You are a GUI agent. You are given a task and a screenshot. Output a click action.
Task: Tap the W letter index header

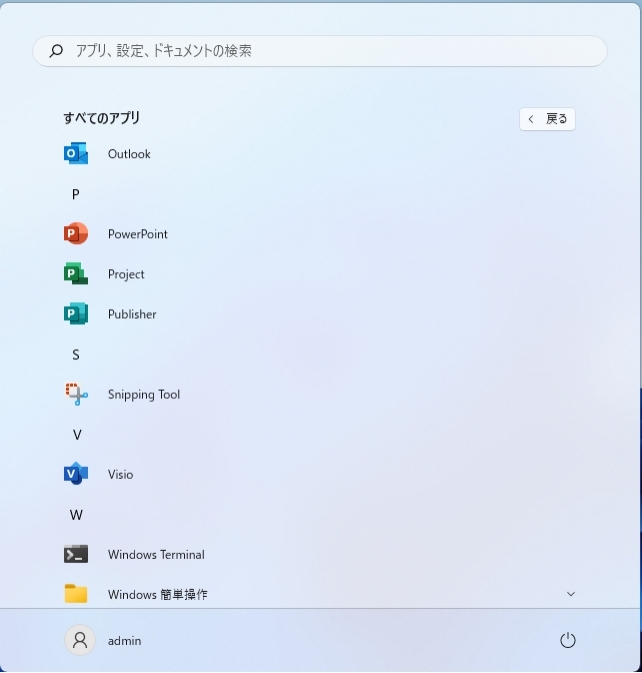point(76,514)
